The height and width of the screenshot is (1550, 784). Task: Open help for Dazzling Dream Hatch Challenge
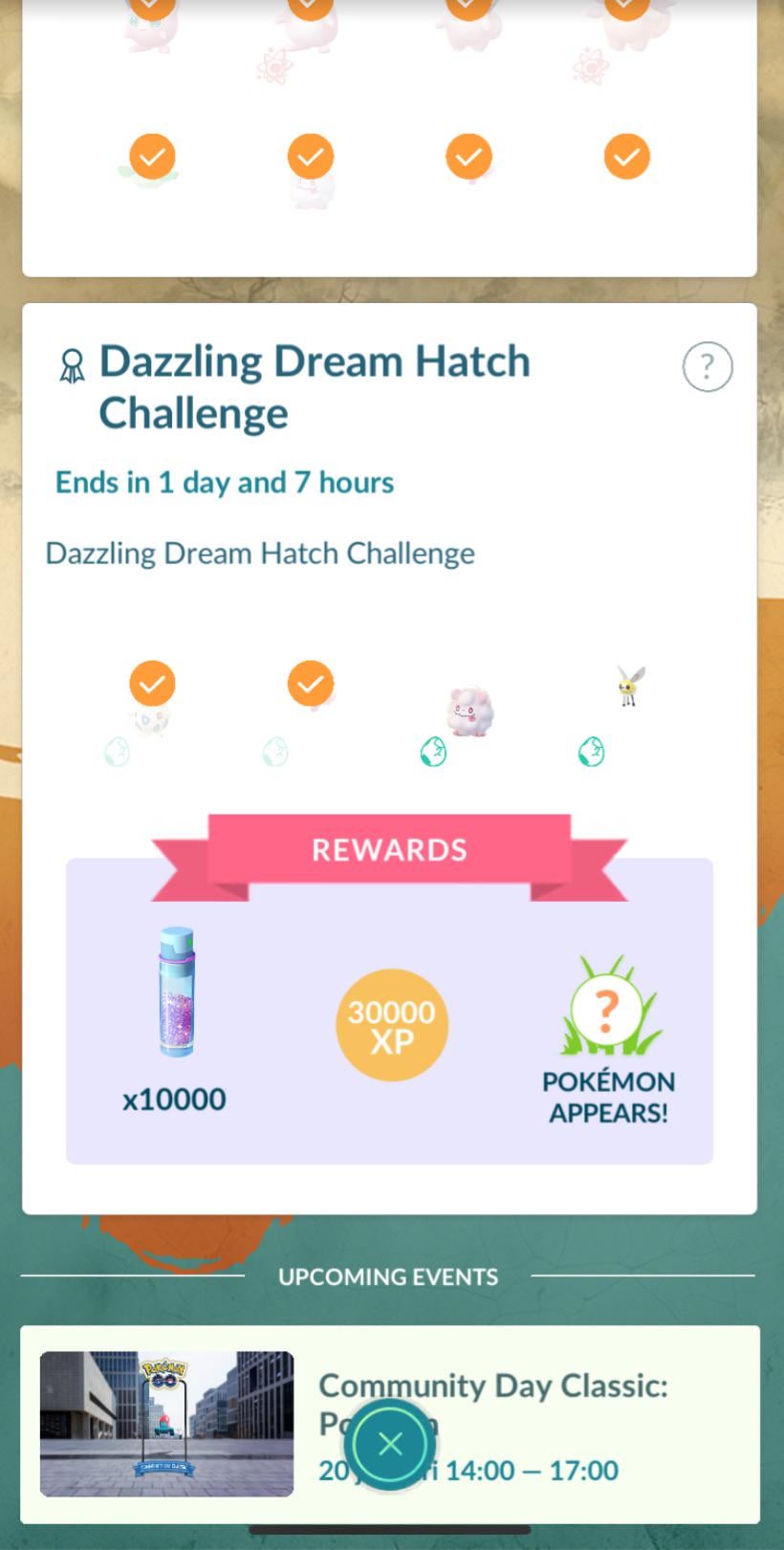[707, 367]
